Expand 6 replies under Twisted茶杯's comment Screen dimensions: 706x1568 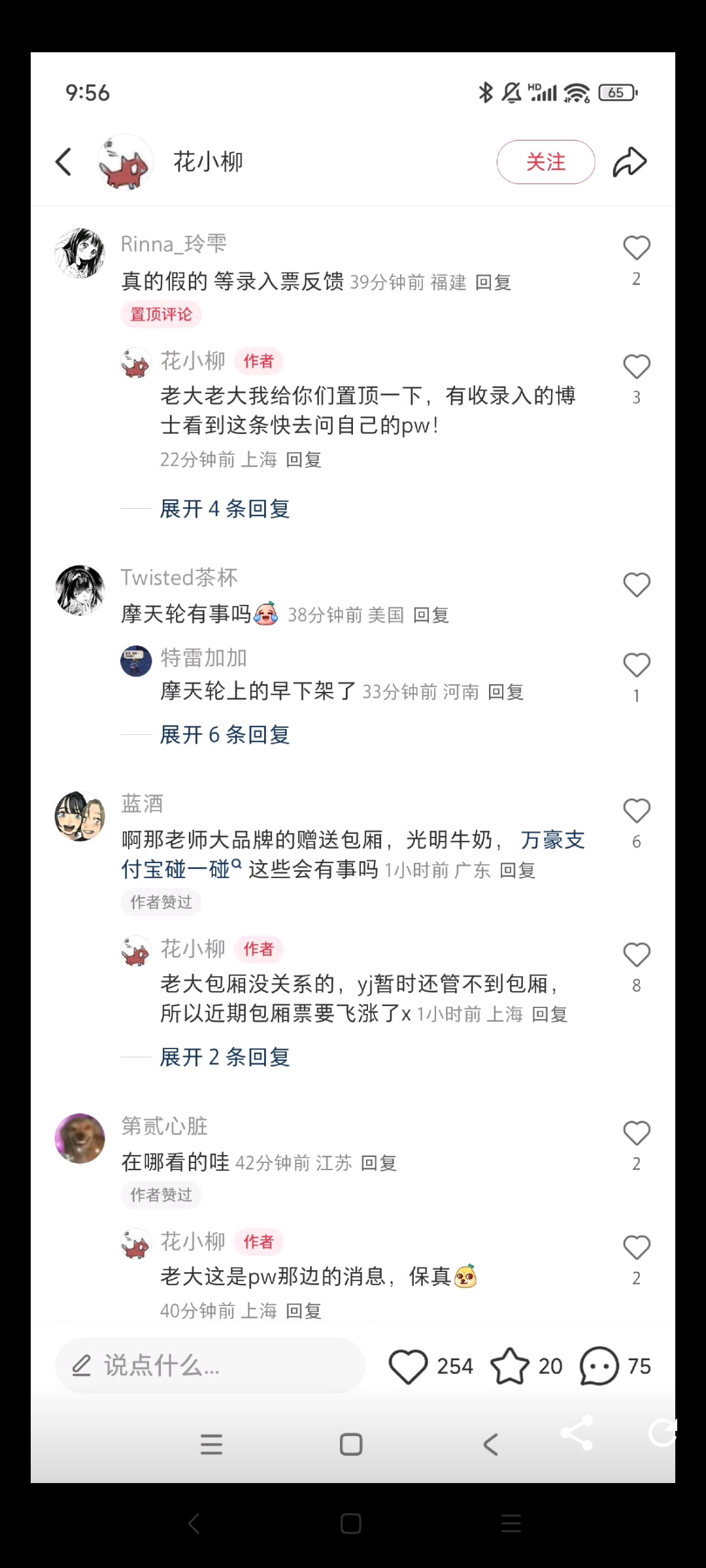(224, 734)
